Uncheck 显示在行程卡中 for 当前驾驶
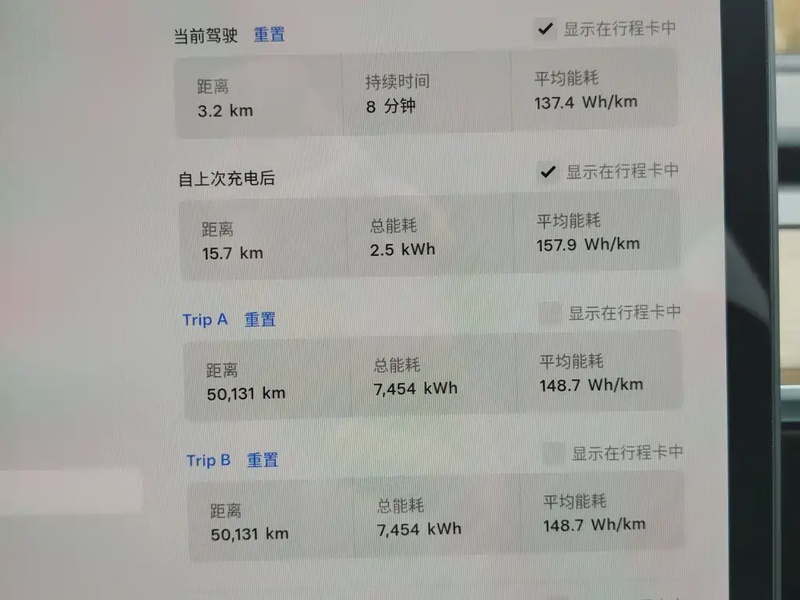The width and height of the screenshot is (800, 600). coord(545,29)
